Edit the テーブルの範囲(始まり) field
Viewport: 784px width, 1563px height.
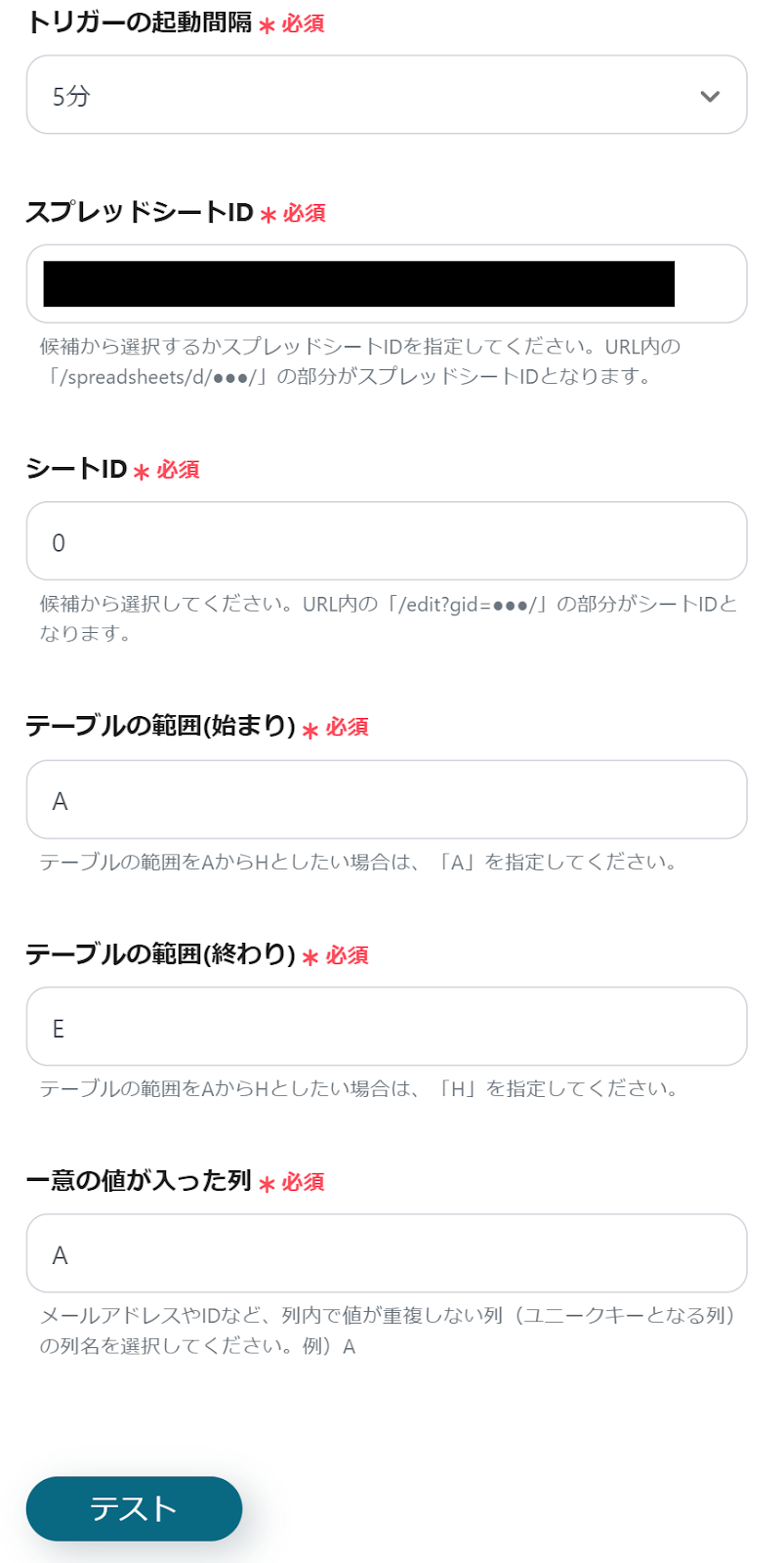[x=387, y=800]
